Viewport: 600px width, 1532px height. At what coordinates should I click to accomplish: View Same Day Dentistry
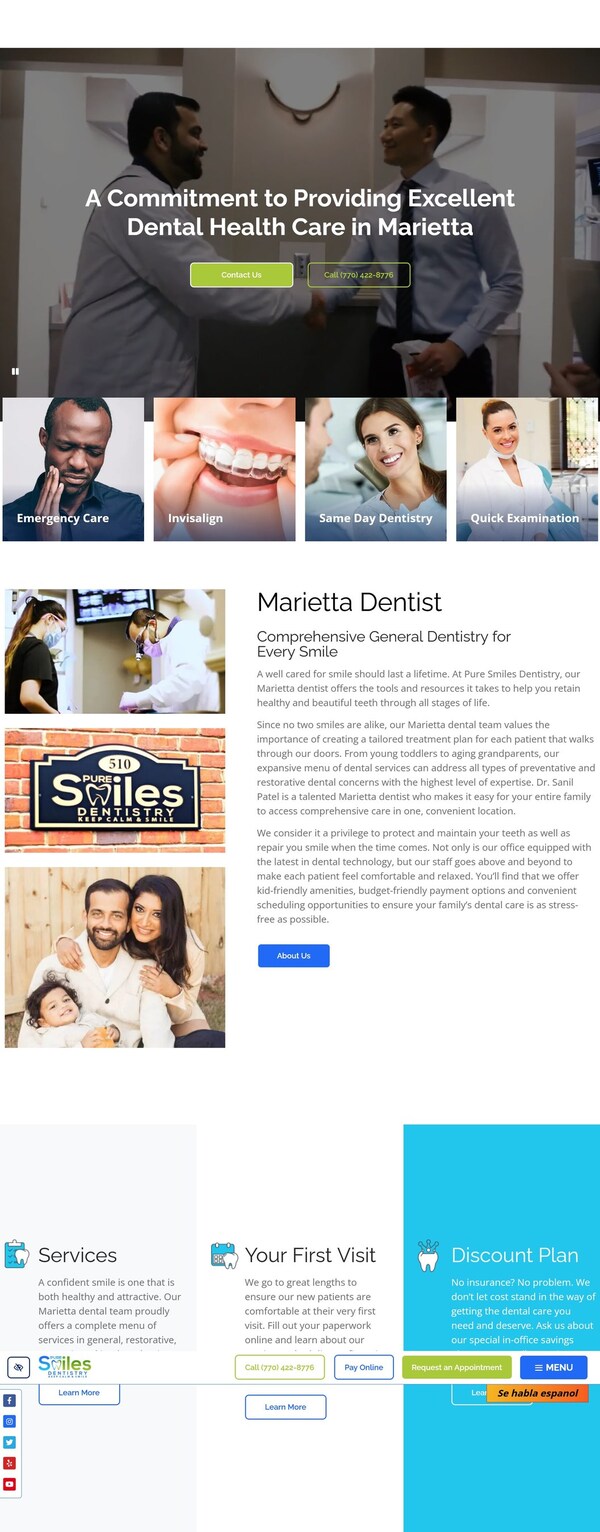(376, 470)
